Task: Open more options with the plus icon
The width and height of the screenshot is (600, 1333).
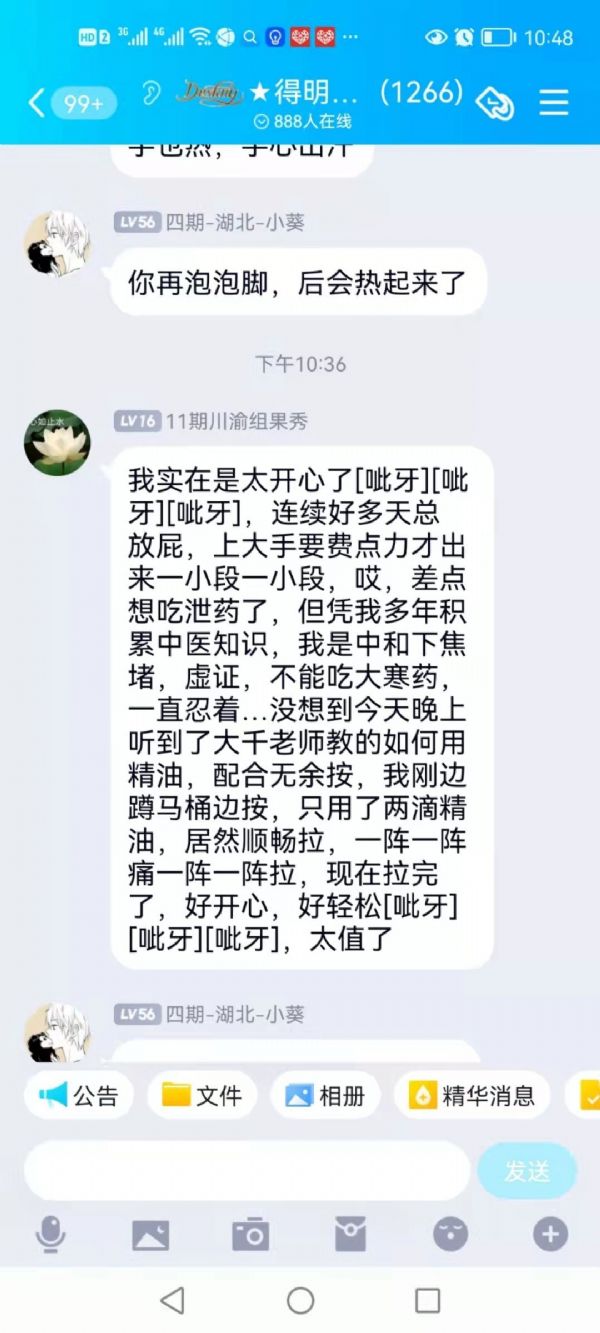Action: [550, 1236]
